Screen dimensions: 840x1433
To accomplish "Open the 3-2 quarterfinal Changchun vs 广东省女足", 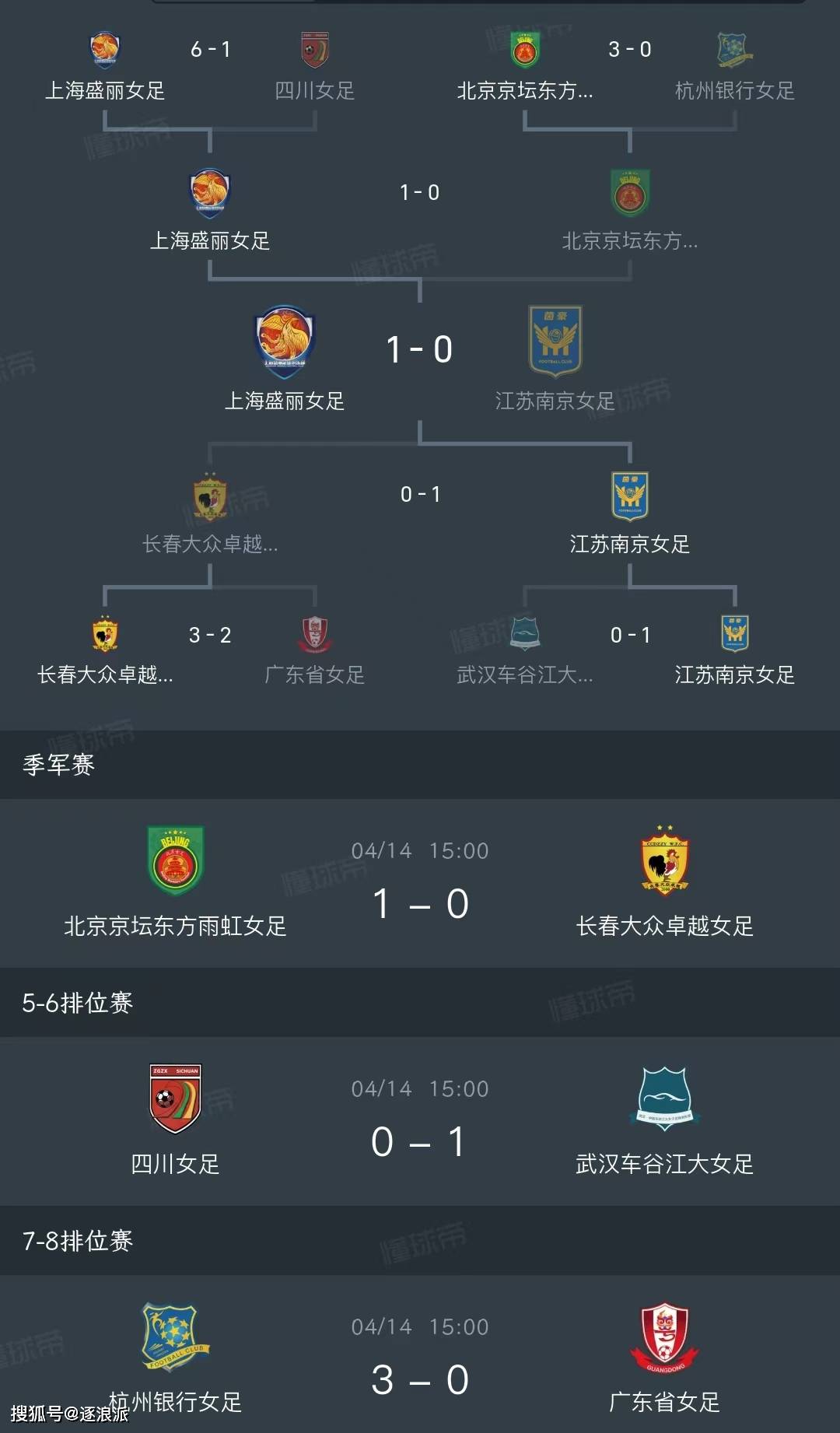I will (x=210, y=635).
